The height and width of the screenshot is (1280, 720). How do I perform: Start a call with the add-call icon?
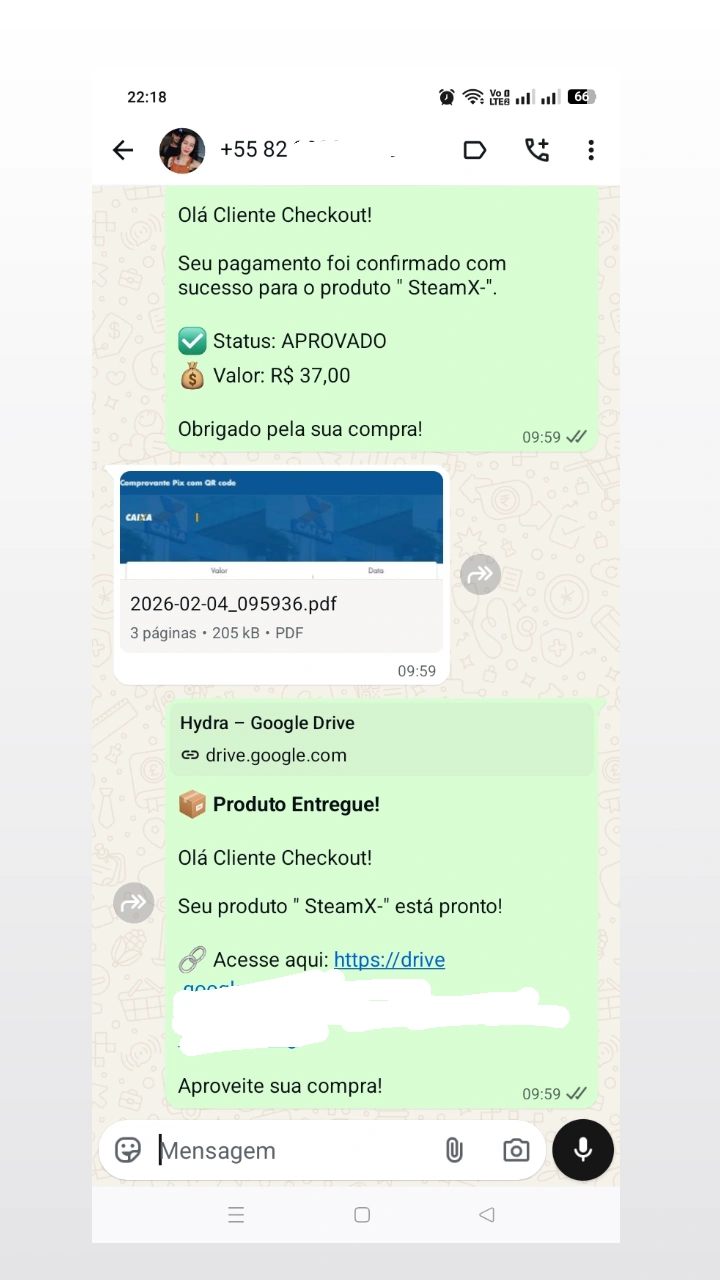537,149
